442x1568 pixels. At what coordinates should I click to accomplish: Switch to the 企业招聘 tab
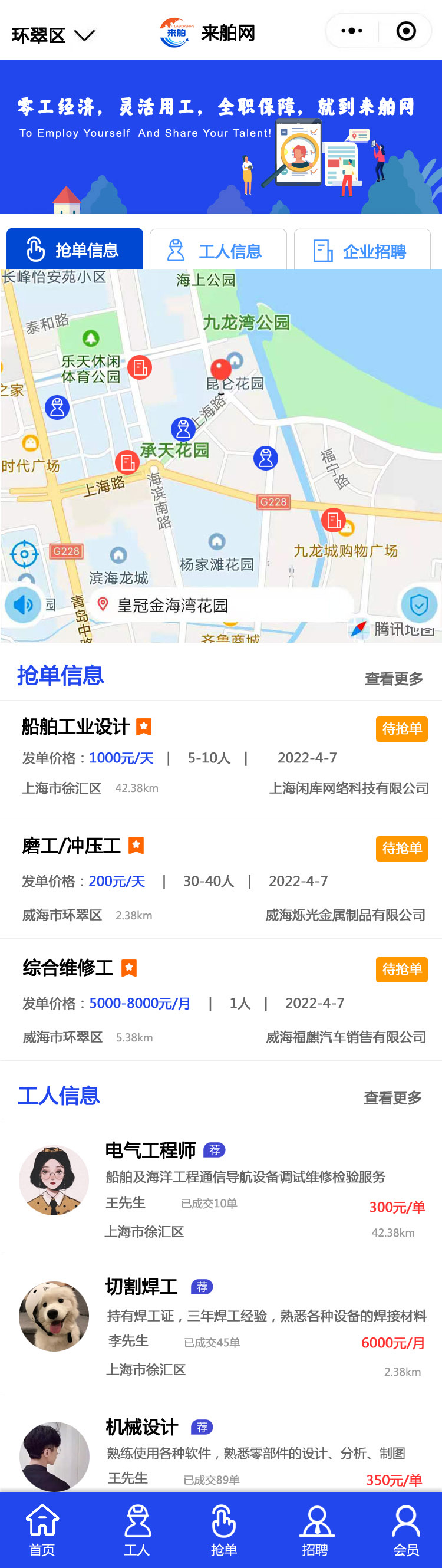362,250
